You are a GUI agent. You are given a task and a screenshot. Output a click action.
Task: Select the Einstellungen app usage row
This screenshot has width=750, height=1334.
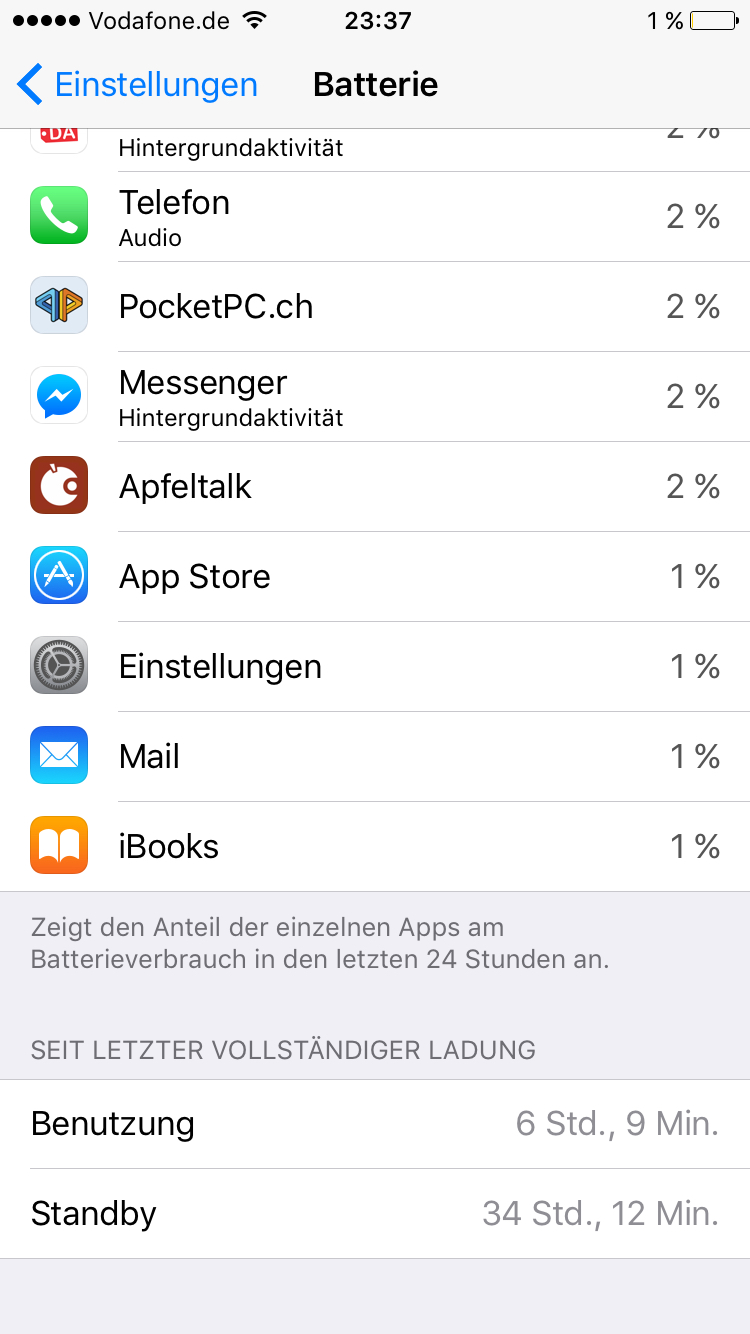pos(375,666)
